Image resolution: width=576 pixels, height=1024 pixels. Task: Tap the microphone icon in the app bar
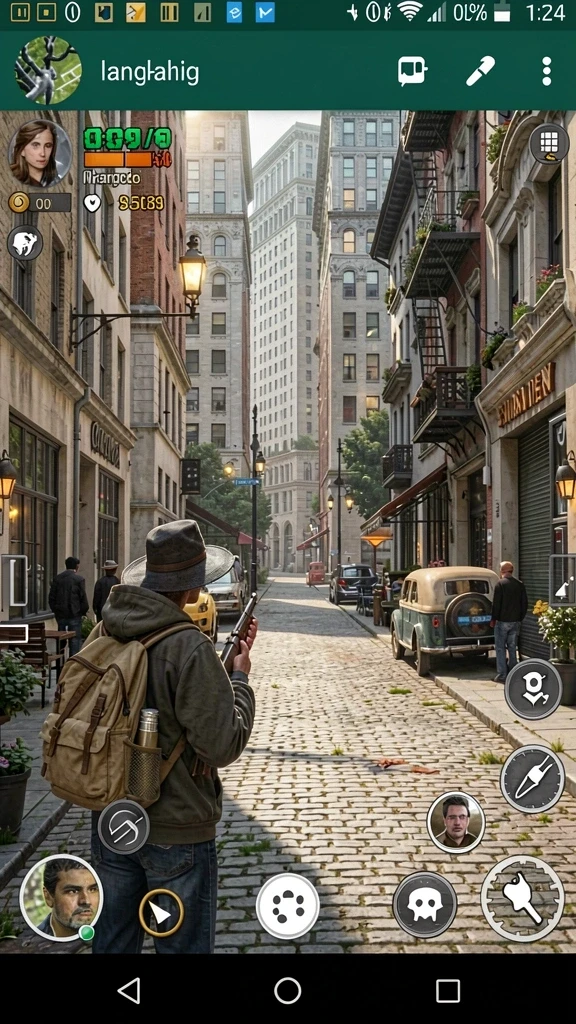pyautogui.click(x=480, y=71)
